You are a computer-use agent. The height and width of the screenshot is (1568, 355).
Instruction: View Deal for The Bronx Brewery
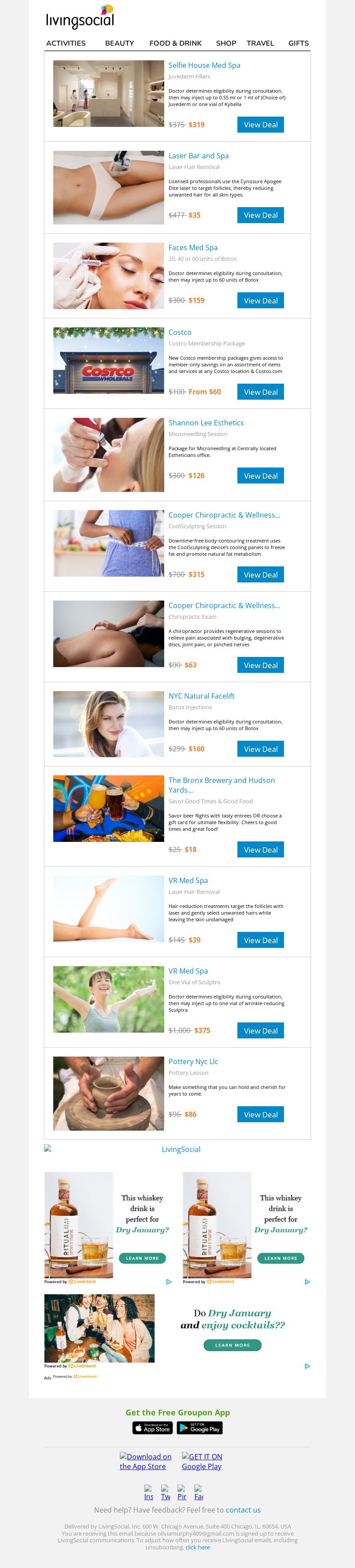(x=260, y=850)
